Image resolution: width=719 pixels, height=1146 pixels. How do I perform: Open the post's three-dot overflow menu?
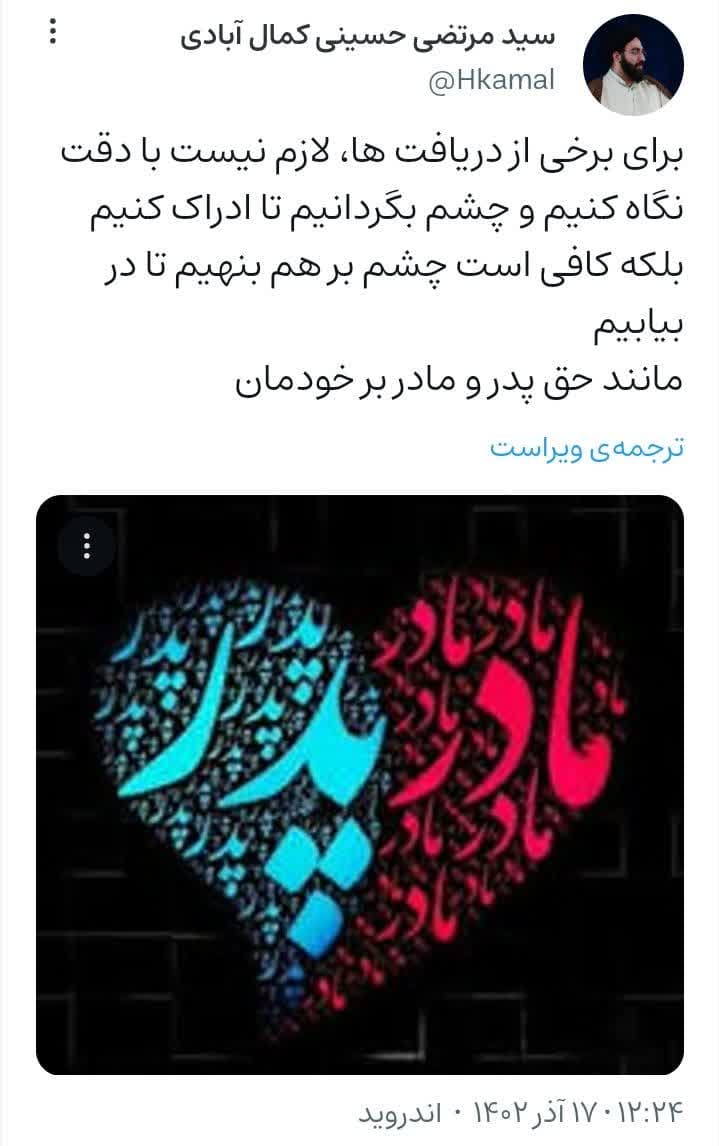point(53,34)
